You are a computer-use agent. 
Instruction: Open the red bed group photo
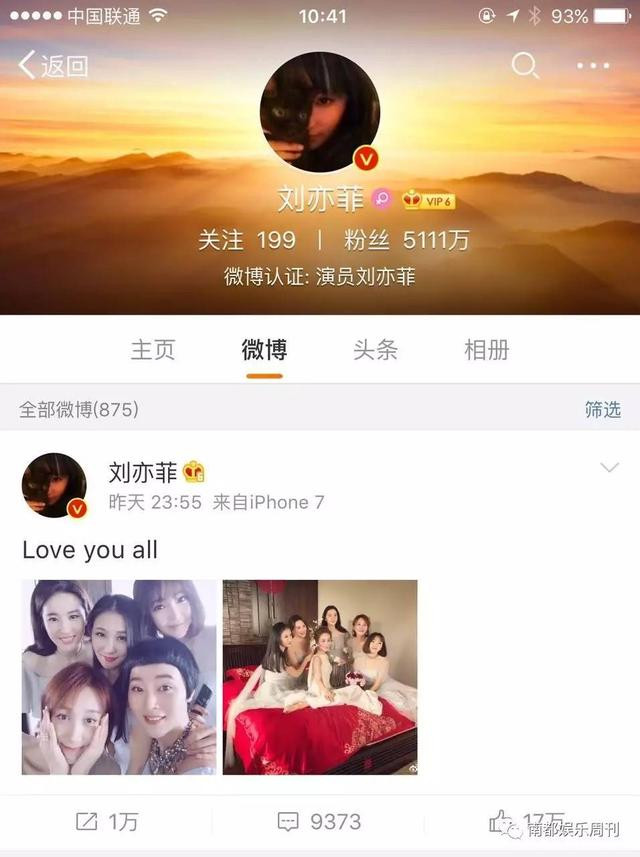click(320, 677)
